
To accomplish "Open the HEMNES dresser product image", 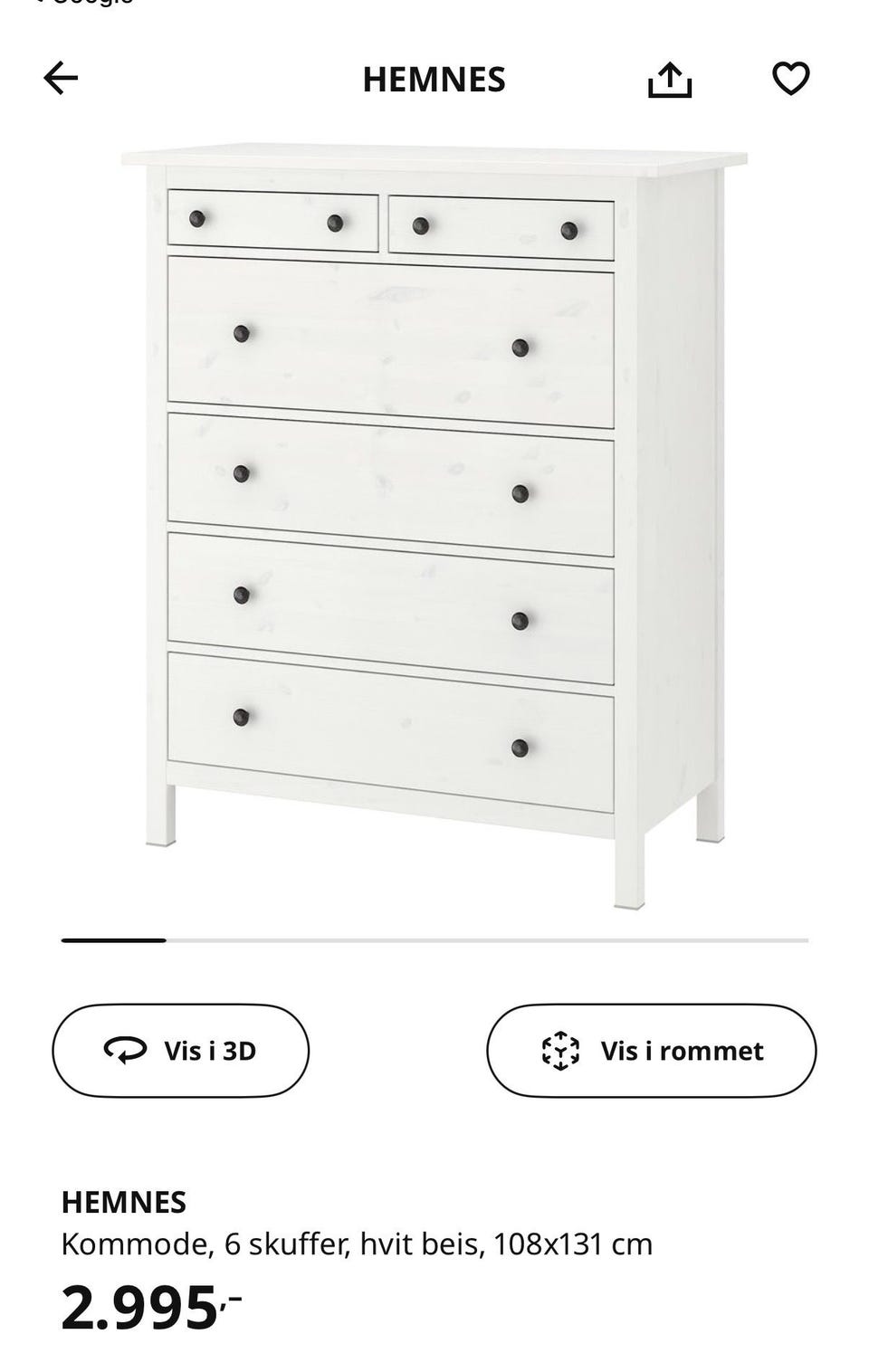I will [434, 525].
